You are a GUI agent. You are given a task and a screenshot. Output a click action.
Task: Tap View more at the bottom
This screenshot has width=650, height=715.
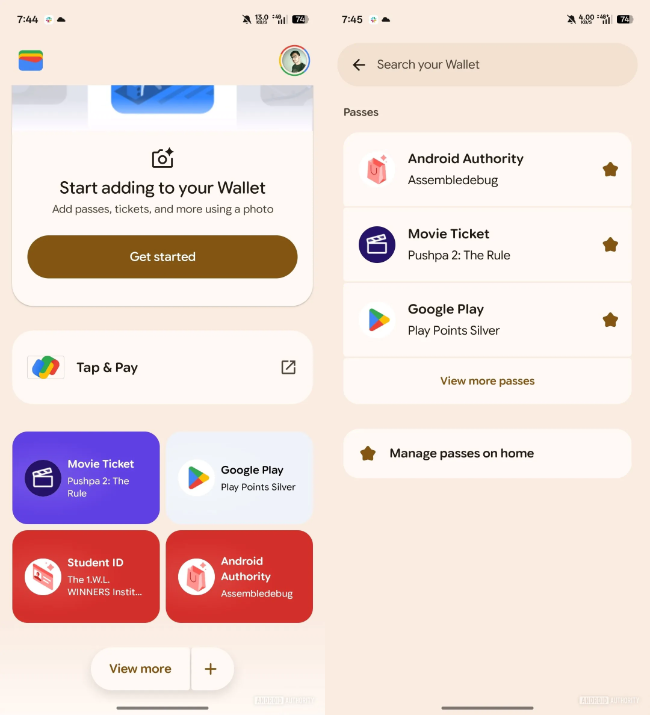(140, 669)
